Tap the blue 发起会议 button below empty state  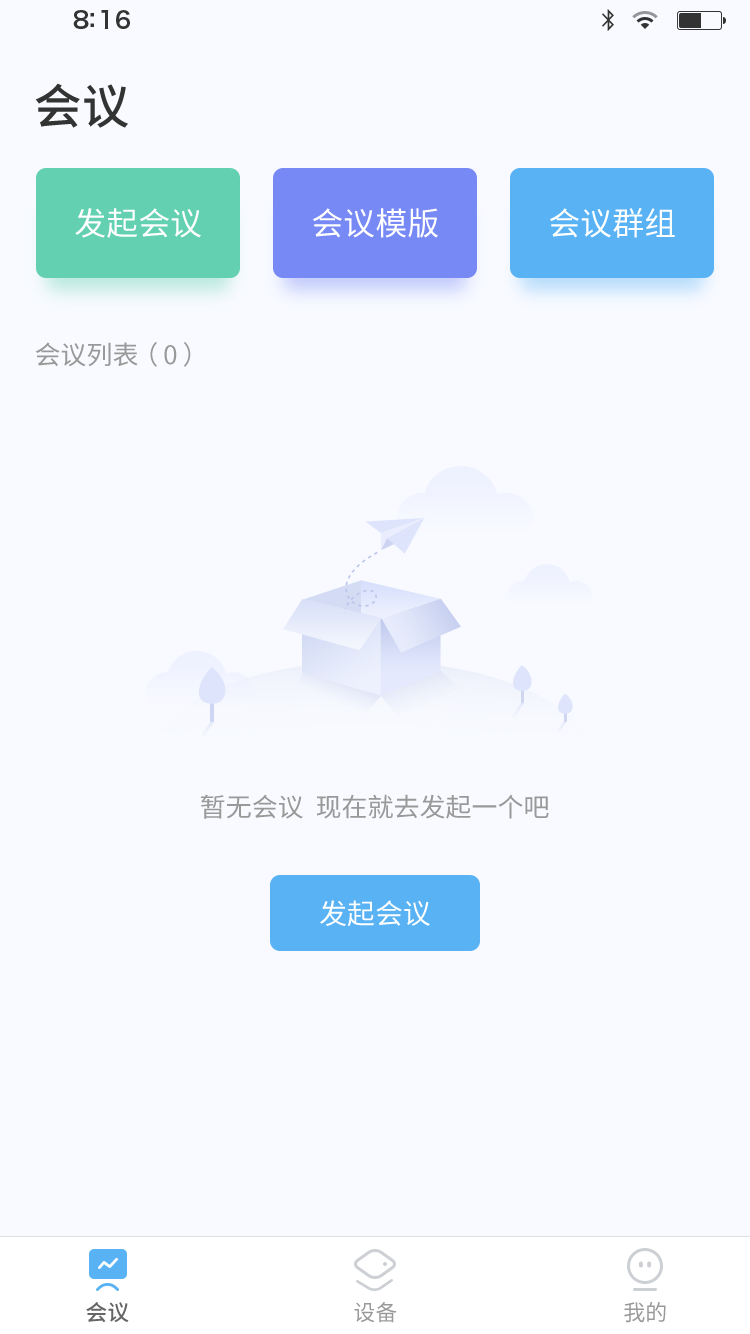click(x=374, y=912)
